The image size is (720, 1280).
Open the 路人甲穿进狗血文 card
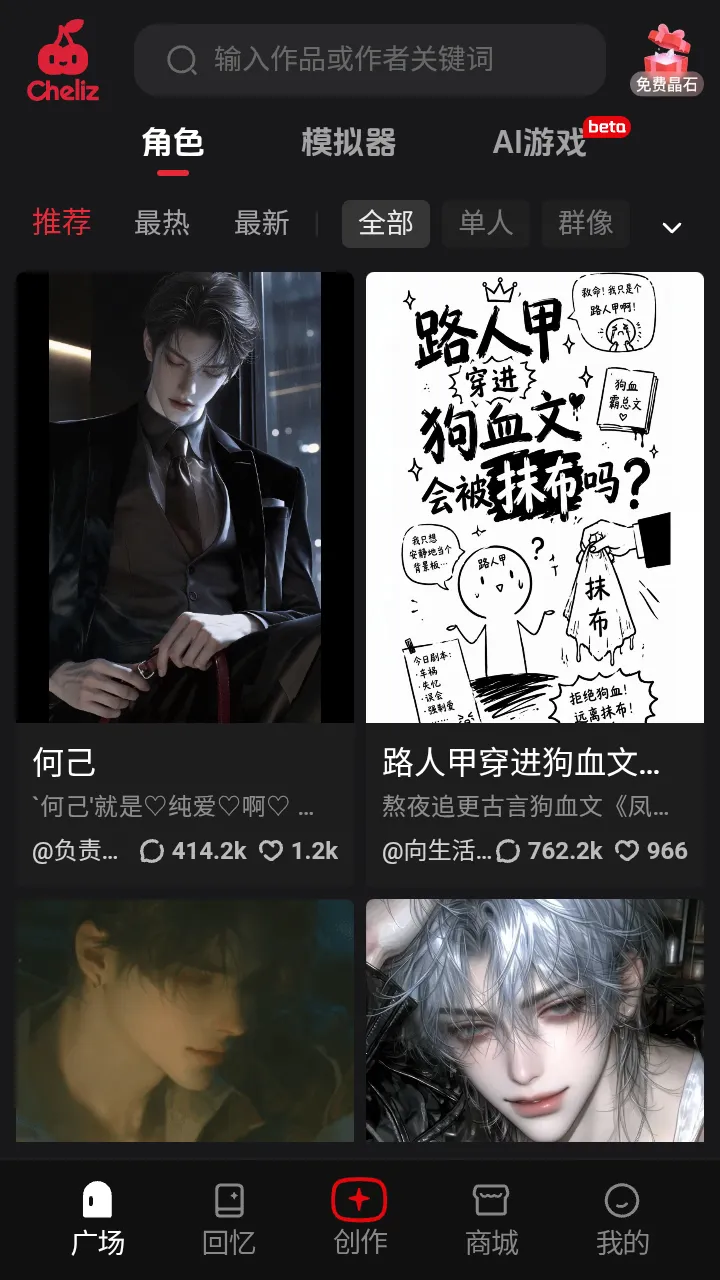[535, 578]
